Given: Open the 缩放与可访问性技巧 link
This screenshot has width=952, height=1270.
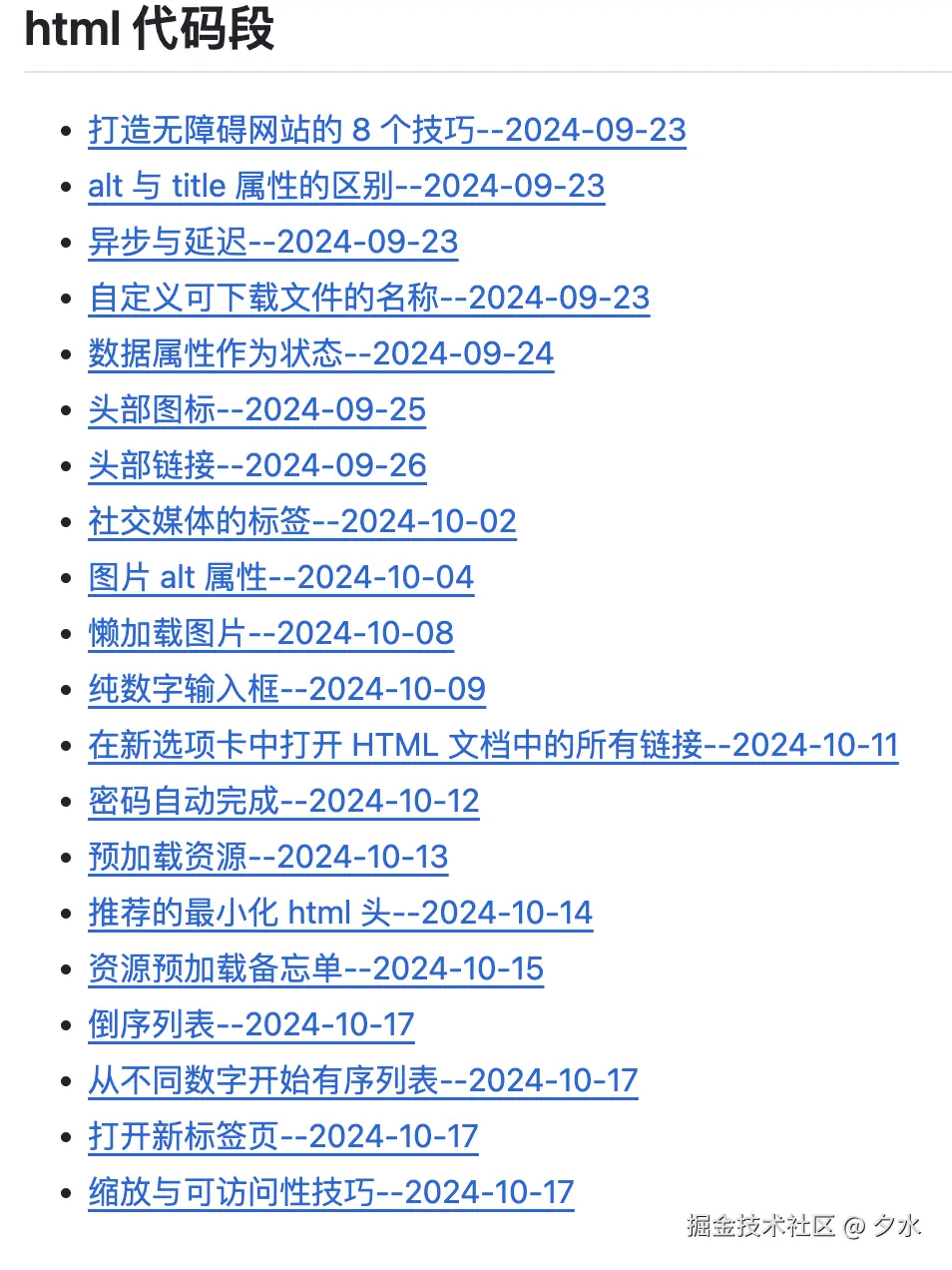Looking at the screenshot, I should coord(330,1192).
